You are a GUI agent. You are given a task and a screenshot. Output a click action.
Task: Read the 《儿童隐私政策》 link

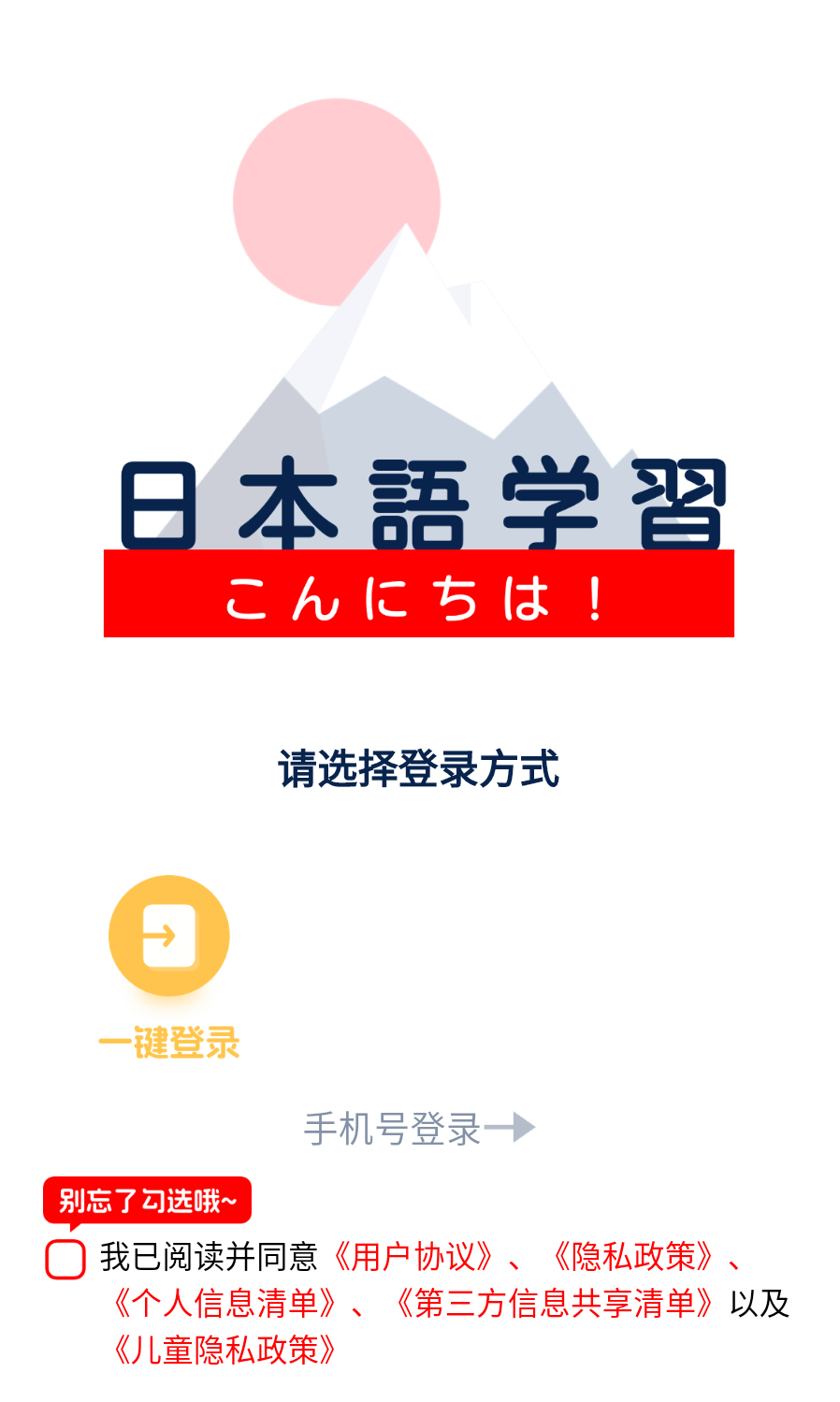pyautogui.click(x=224, y=1351)
